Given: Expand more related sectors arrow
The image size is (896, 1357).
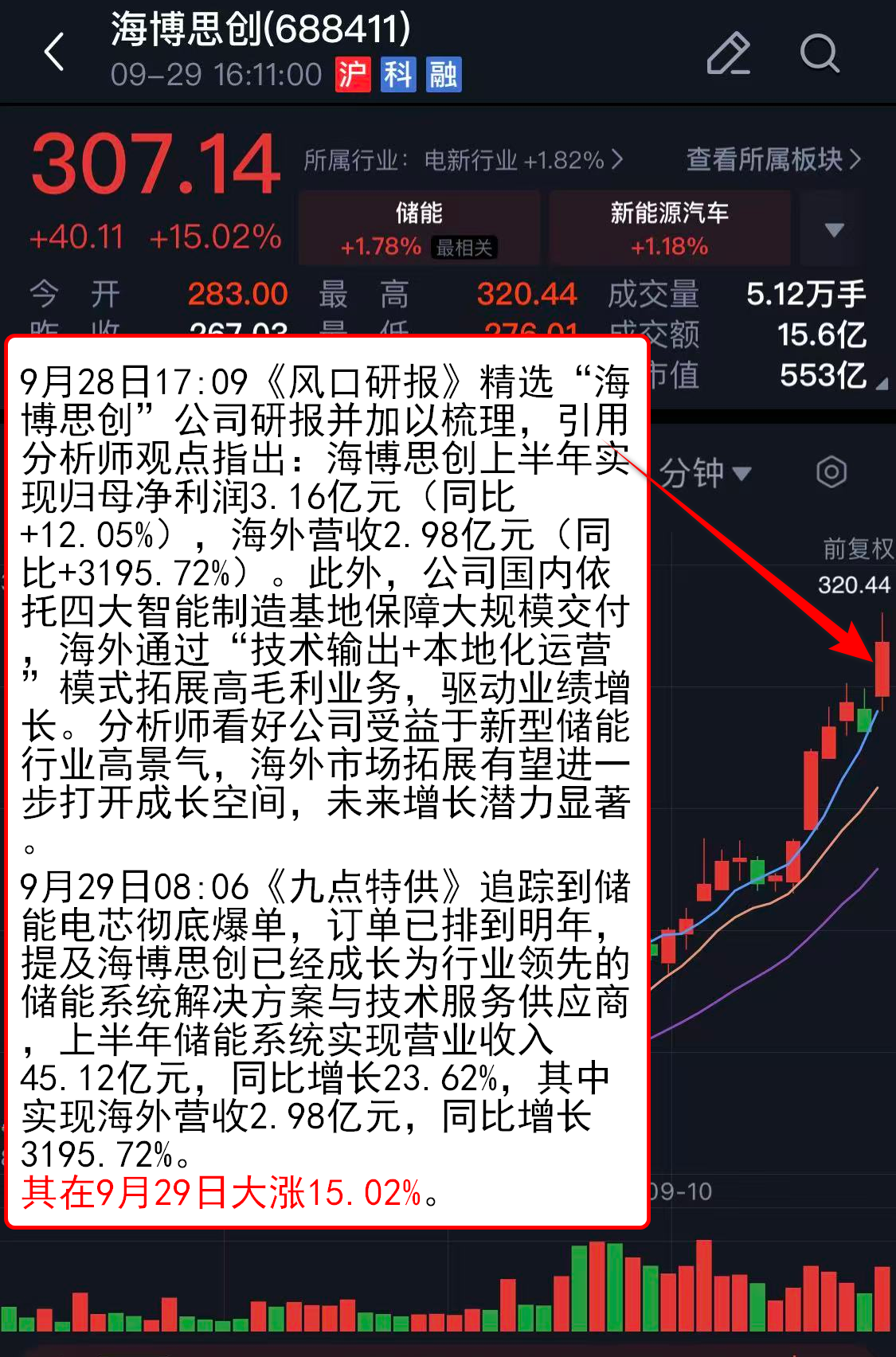Looking at the screenshot, I should click(834, 229).
